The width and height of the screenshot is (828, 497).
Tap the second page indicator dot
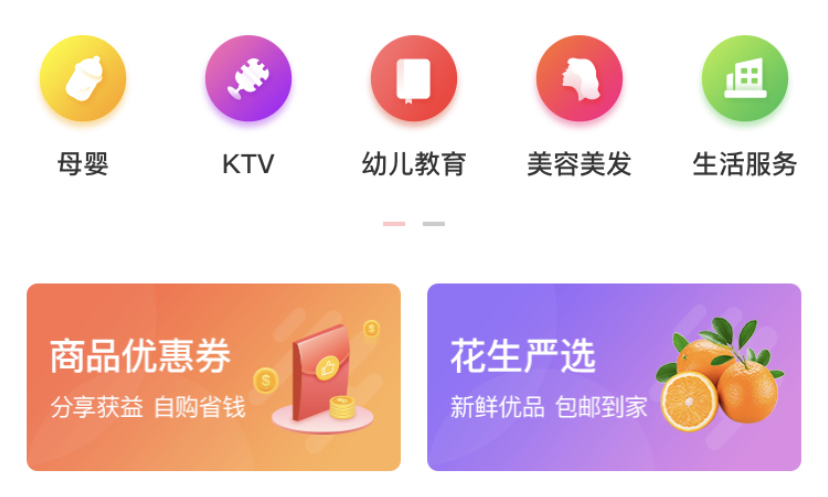click(433, 224)
